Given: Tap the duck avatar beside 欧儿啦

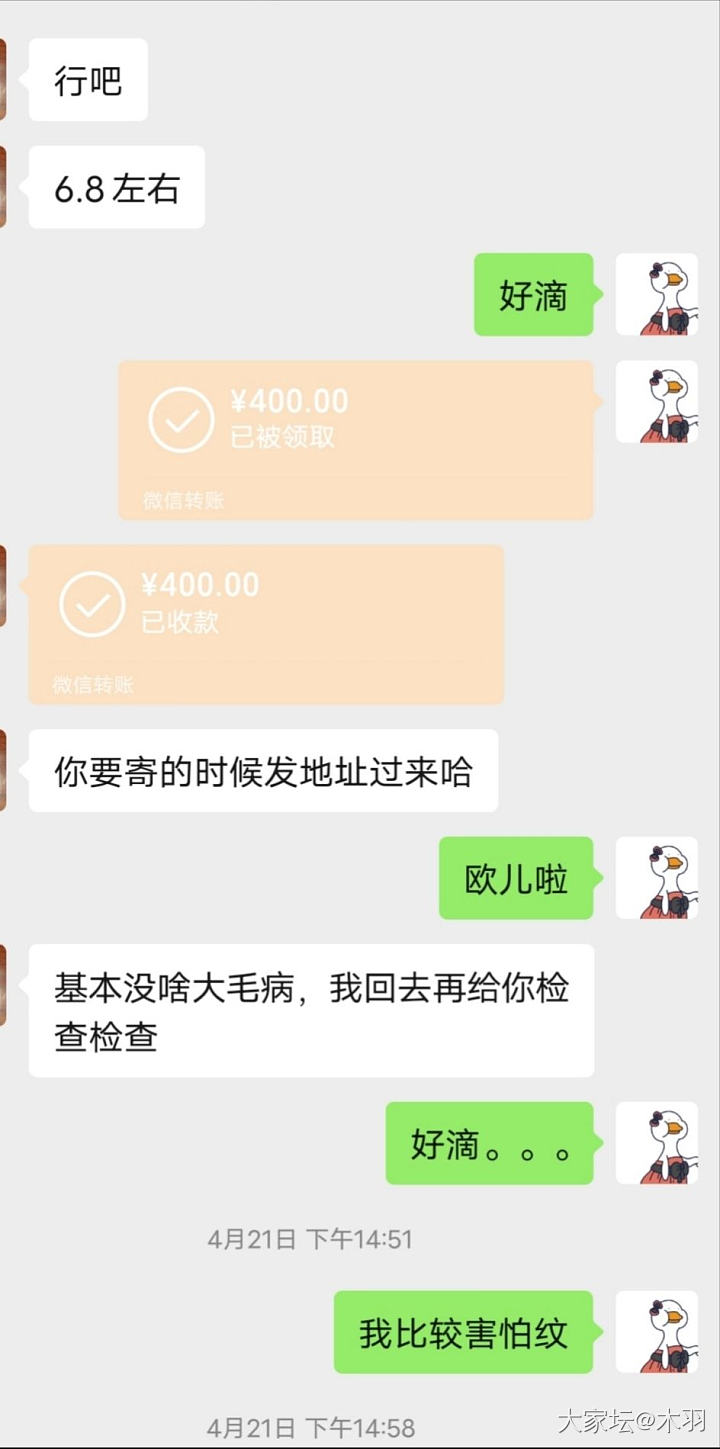Looking at the screenshot, I should tap(656, 878).
